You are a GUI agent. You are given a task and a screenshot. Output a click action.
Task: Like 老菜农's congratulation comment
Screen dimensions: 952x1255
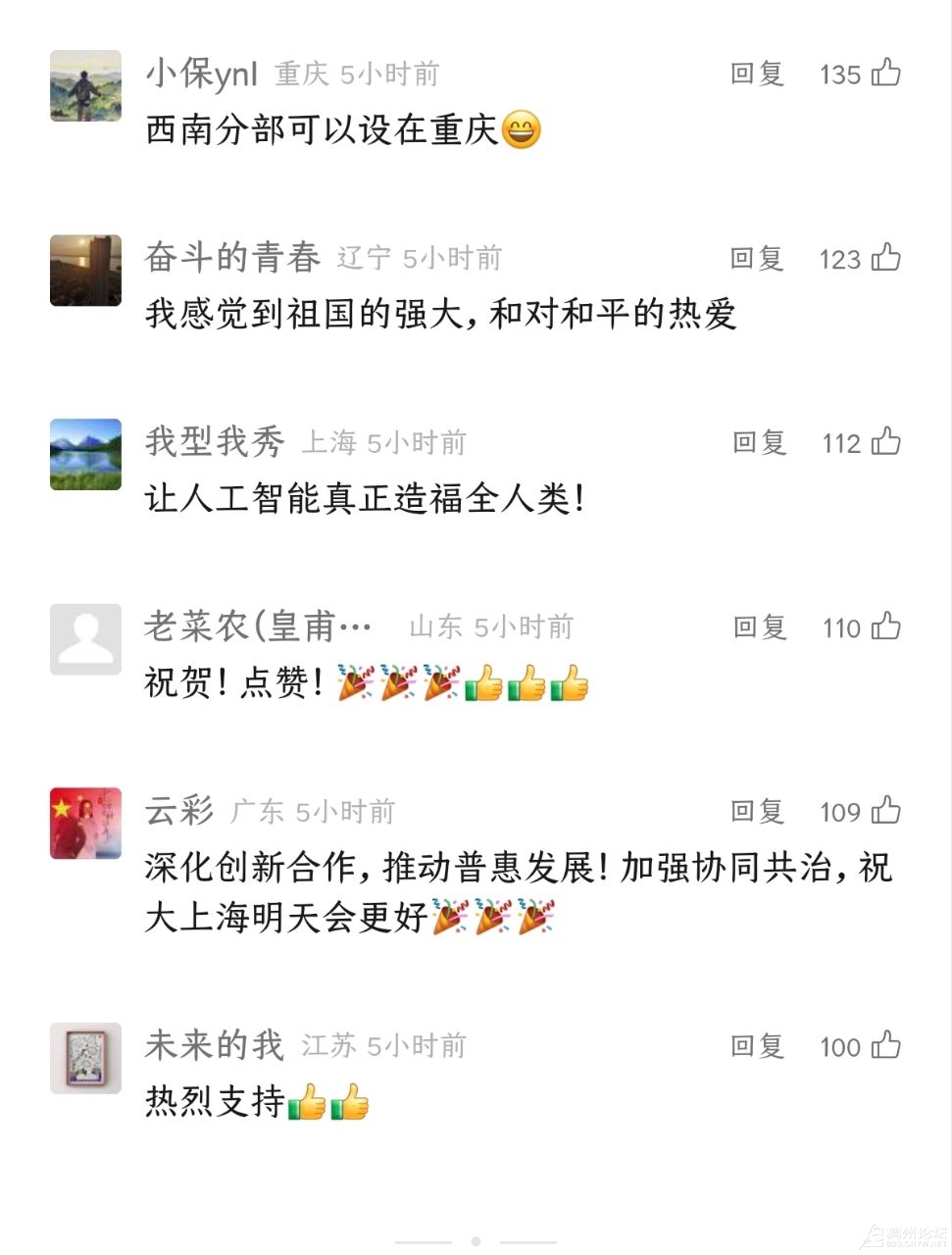pos(885,627)
